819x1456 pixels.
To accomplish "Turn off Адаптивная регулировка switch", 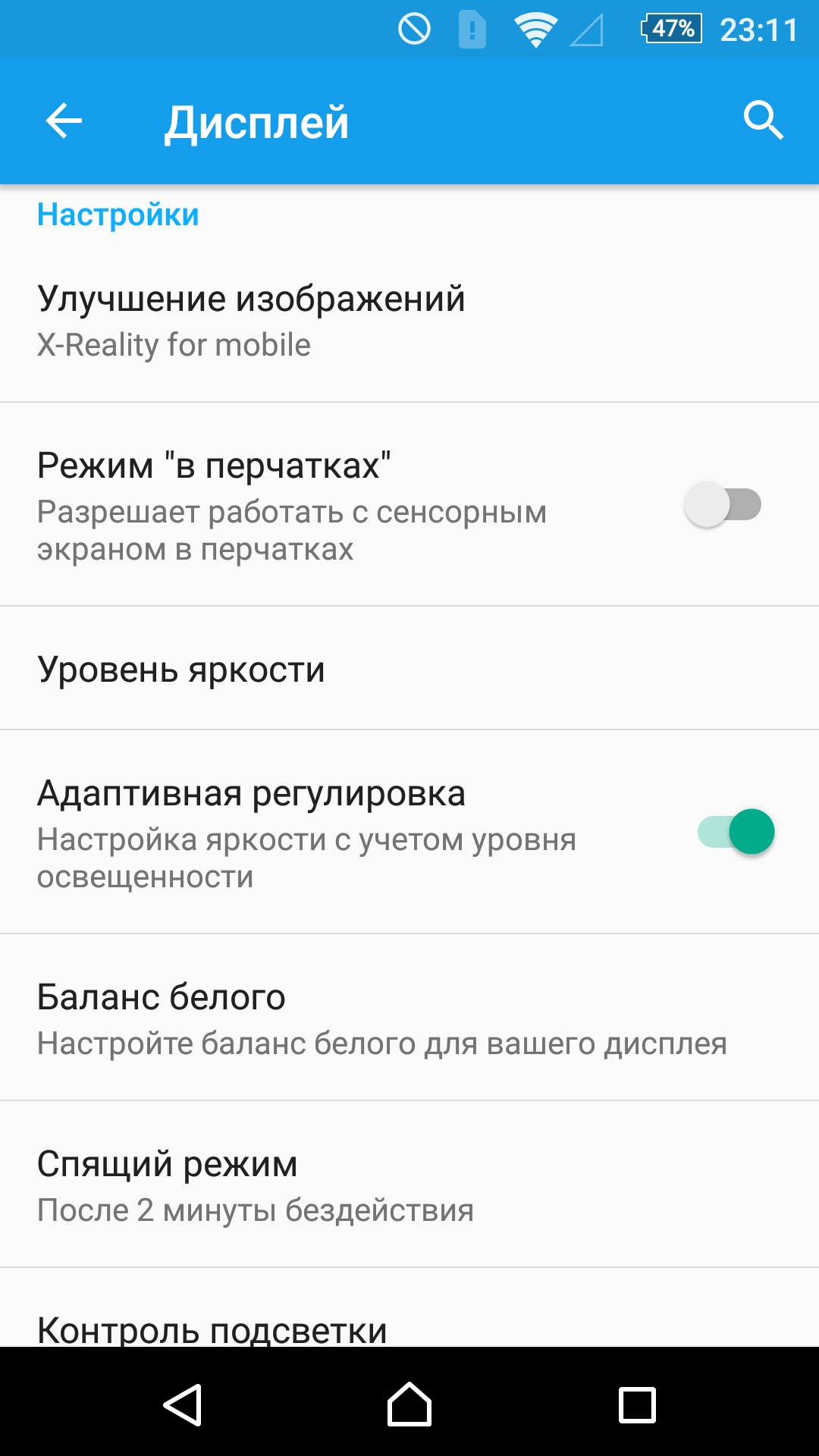I will (736, 832).
